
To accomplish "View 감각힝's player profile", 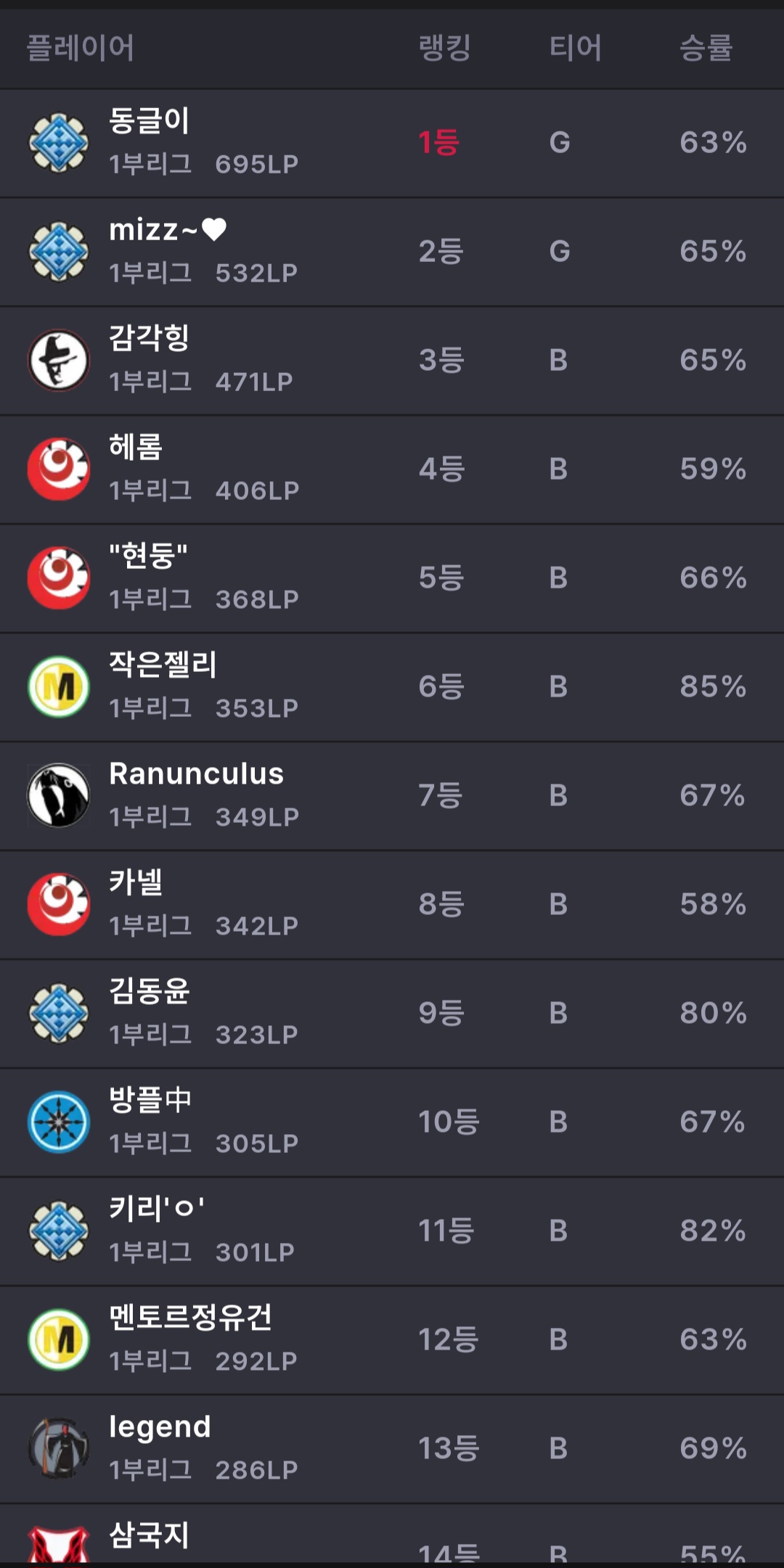I will point(392,361).
